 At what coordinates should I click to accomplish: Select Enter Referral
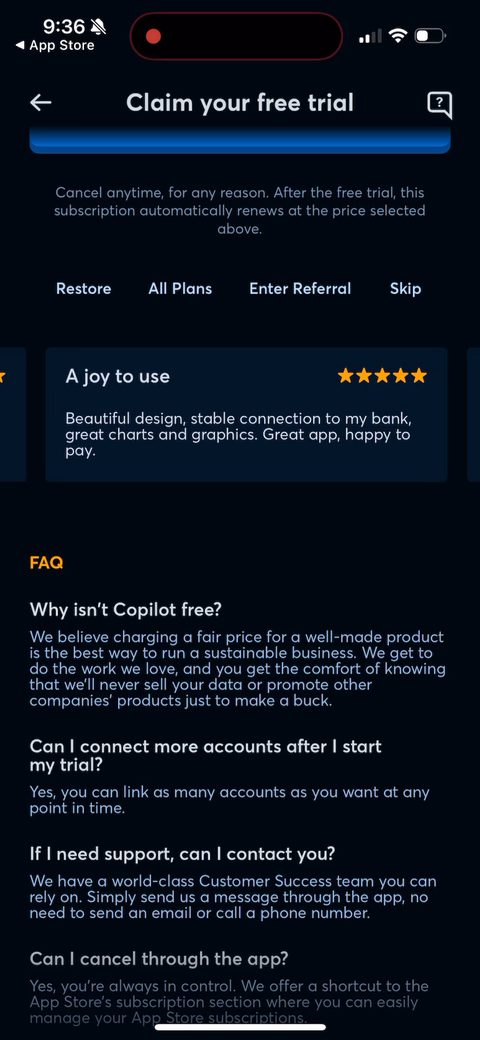coord(300,289)
